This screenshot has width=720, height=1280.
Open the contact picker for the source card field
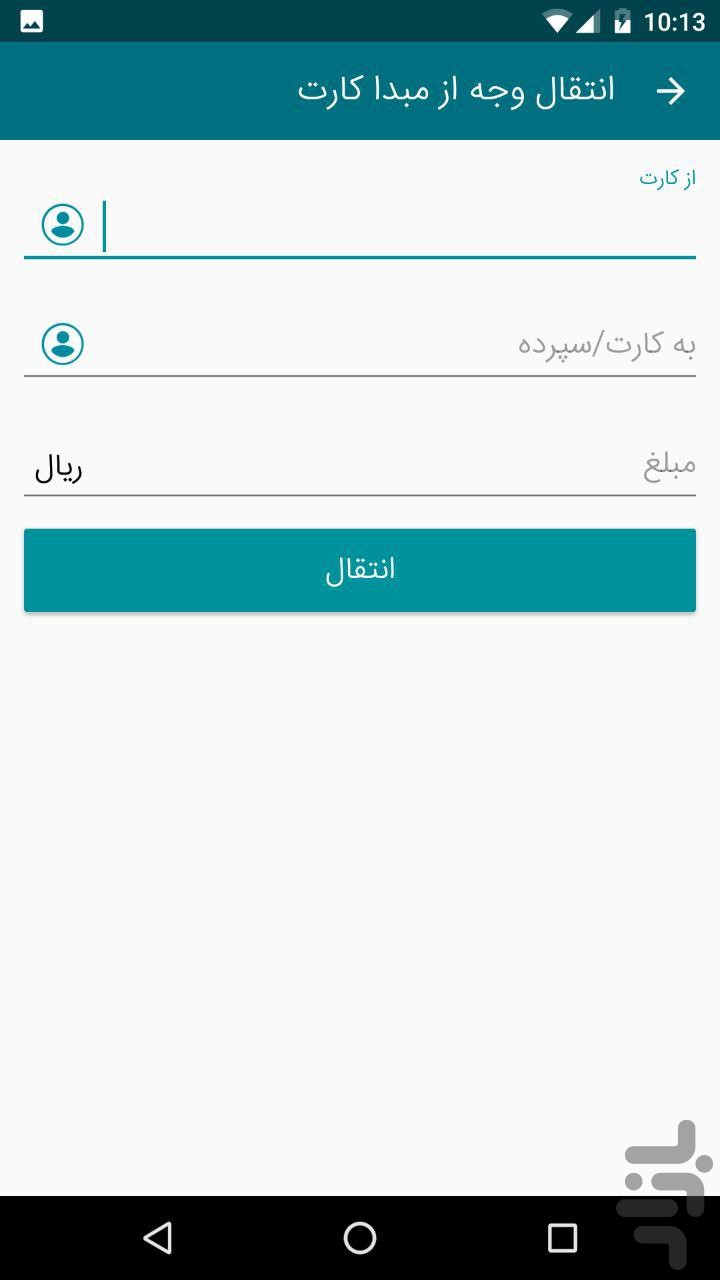coord(62,225)
